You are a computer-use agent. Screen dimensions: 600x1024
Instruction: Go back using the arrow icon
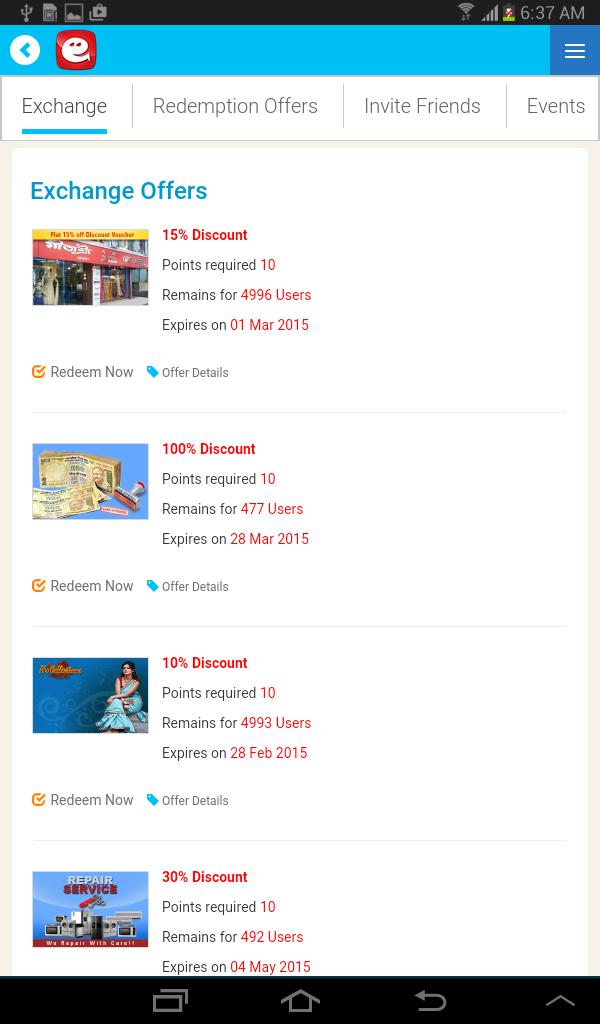(x=25, y=50)
